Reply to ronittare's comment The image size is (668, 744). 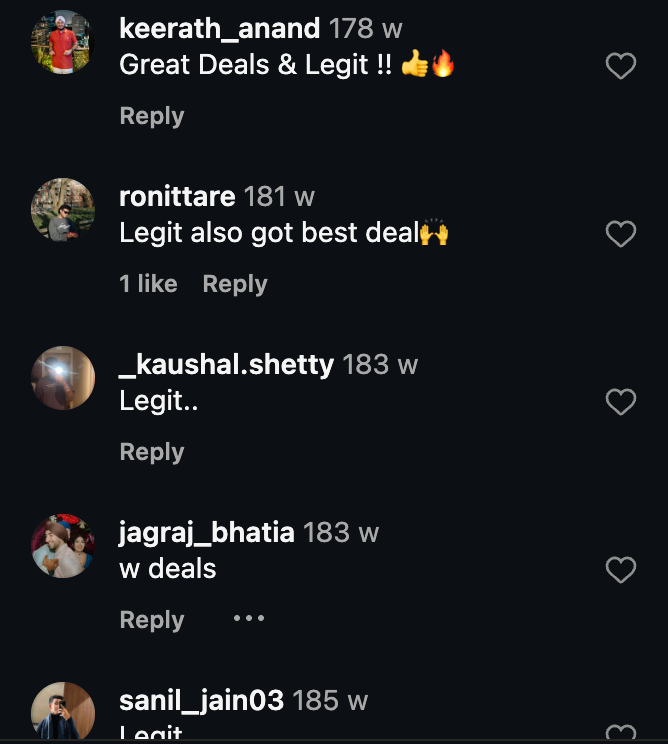coord(234,284)
